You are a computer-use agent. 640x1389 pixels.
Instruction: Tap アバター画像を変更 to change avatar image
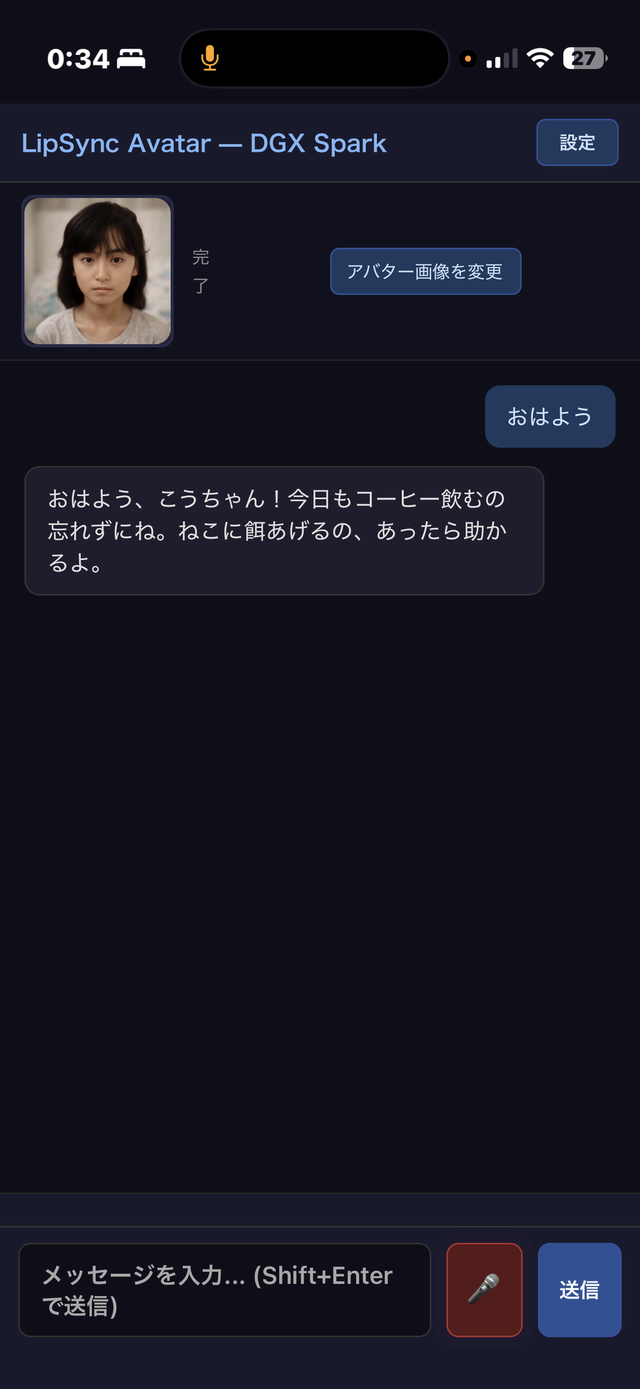pyautogui.click(x=425, y=271)
